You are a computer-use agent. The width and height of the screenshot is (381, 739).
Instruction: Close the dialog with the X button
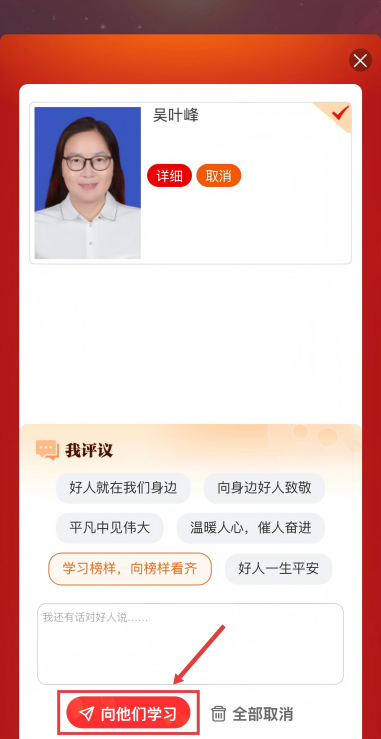coord(360,60)
